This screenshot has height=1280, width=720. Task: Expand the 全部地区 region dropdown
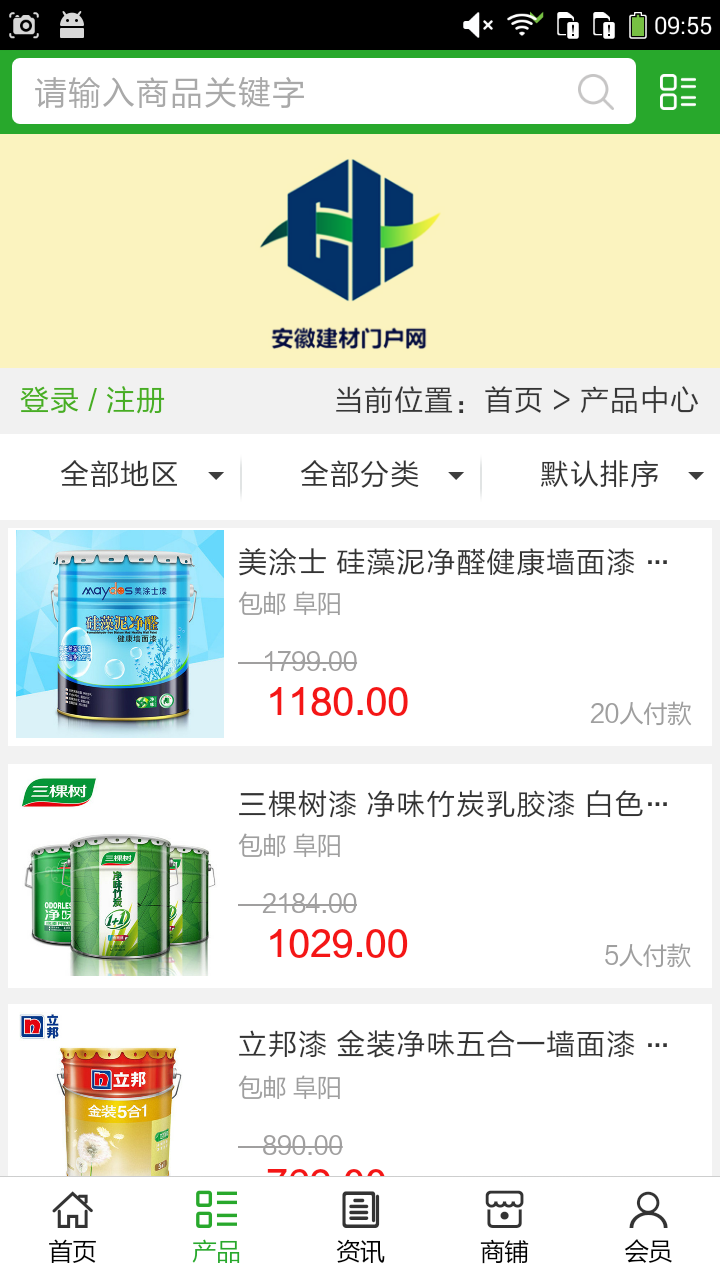140,475
